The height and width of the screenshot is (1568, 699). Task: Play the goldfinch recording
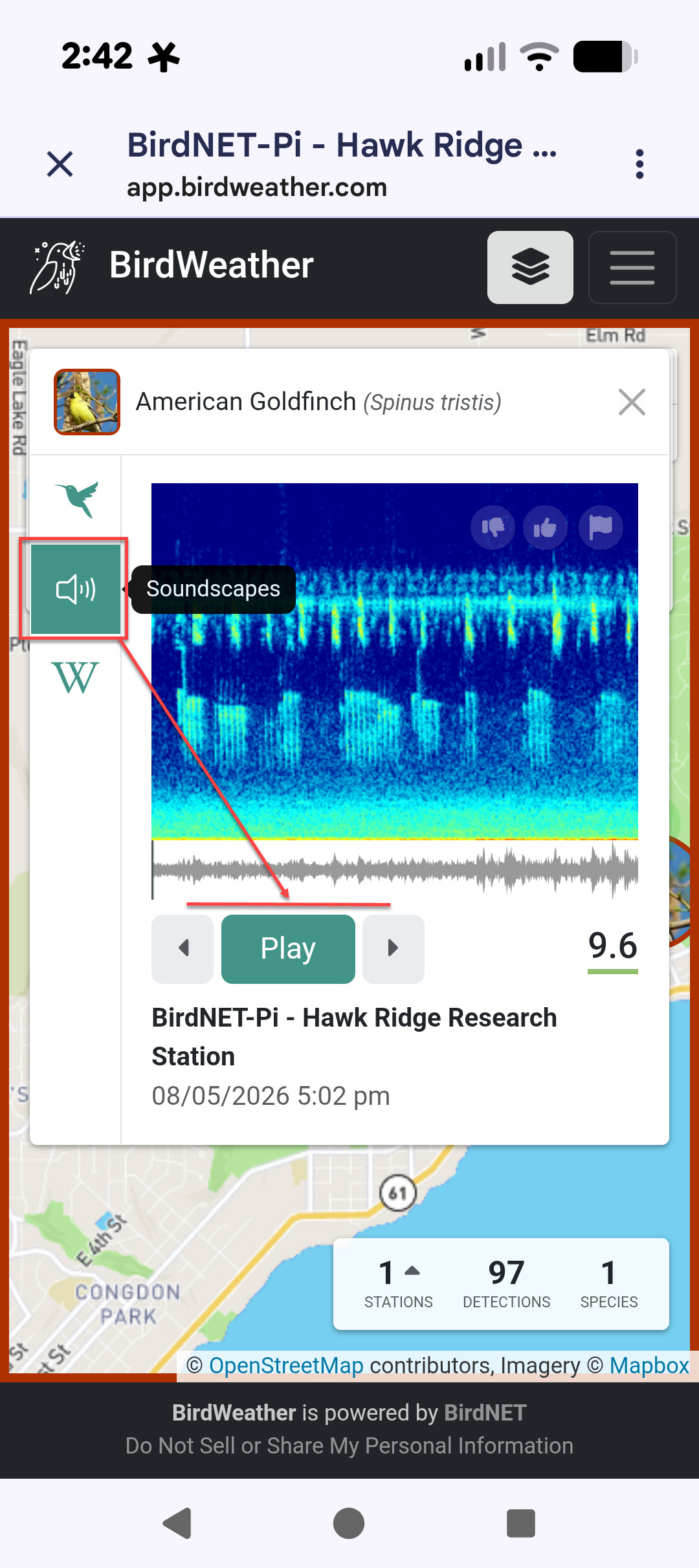288,949
